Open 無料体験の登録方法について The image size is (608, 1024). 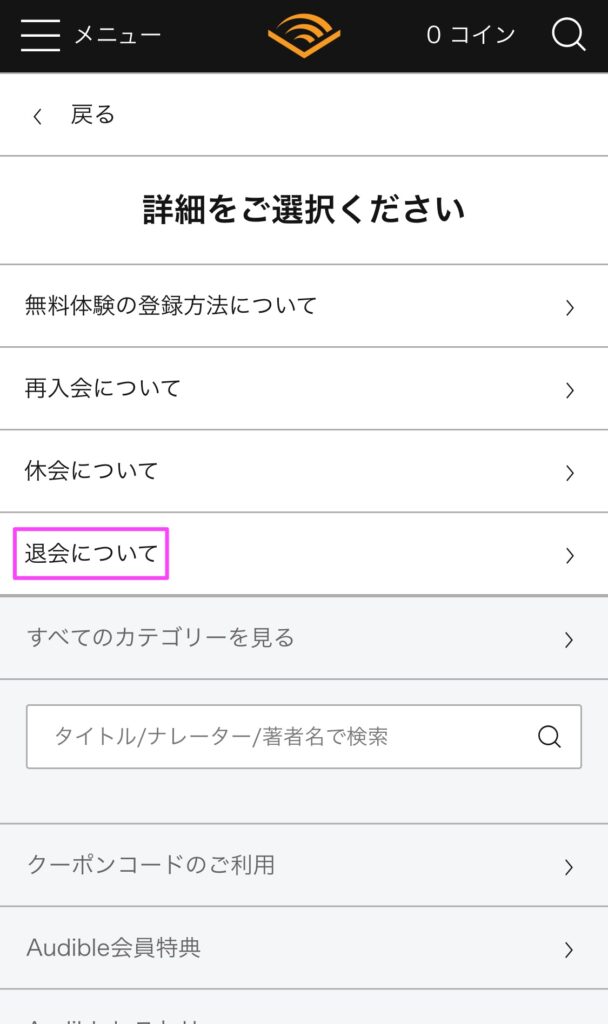304,306
